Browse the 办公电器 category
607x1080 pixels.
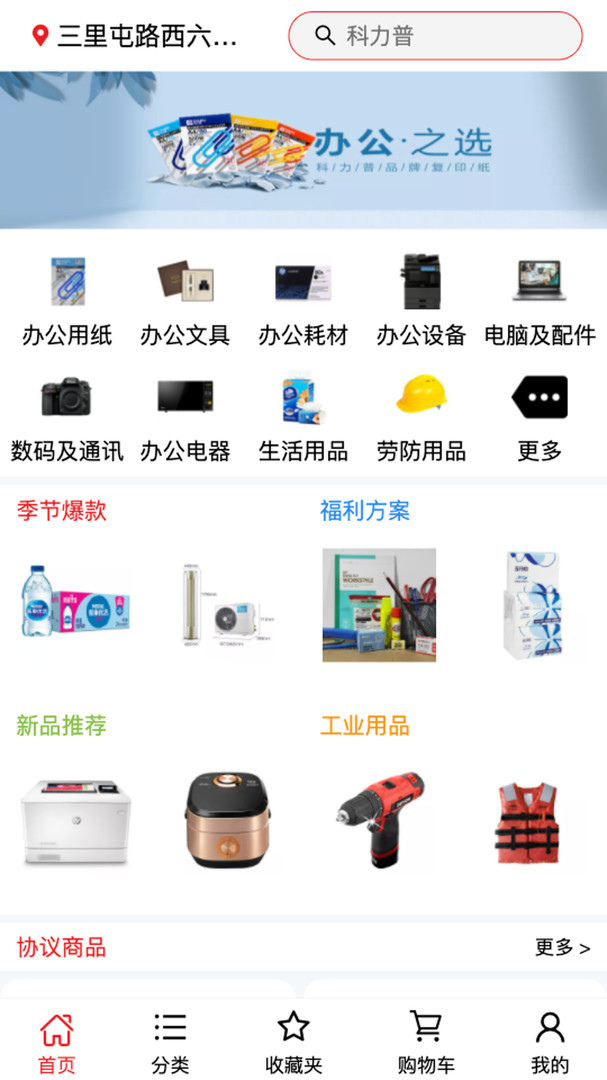pyautogui.click(x=185, y=418)
